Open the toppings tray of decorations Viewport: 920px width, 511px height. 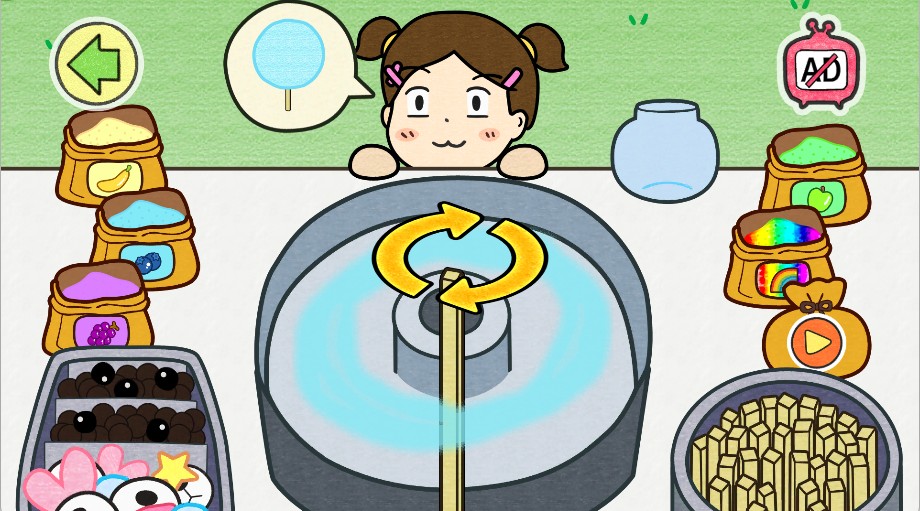tap(125, 430)
